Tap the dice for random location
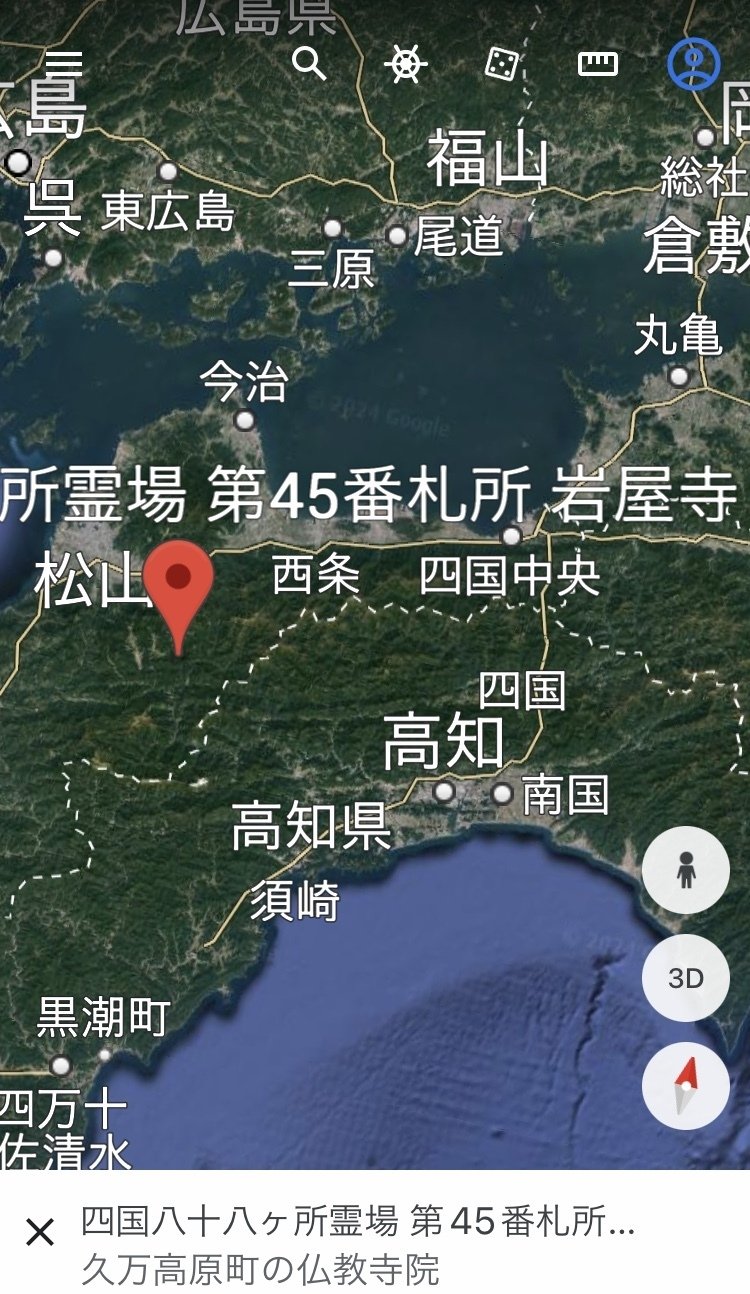The width and height of the screenshot is (750, 1294). 501,65
